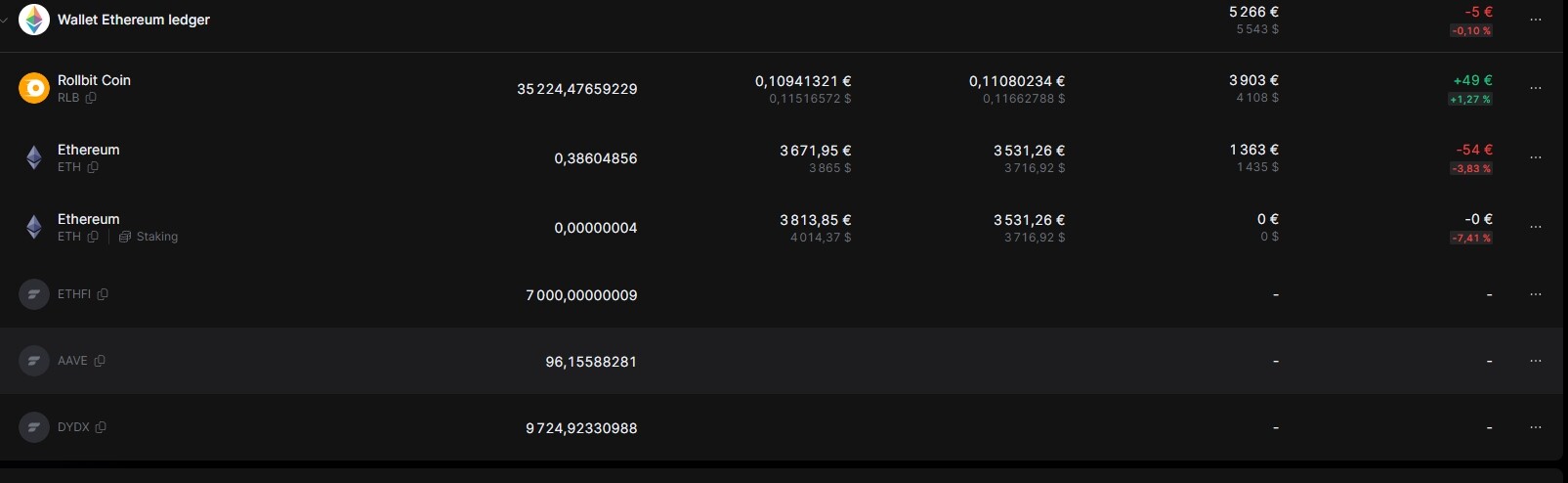The image size is (1568, 483).
Task: Copy the RLB token address
Action: (x=91, y=98)
